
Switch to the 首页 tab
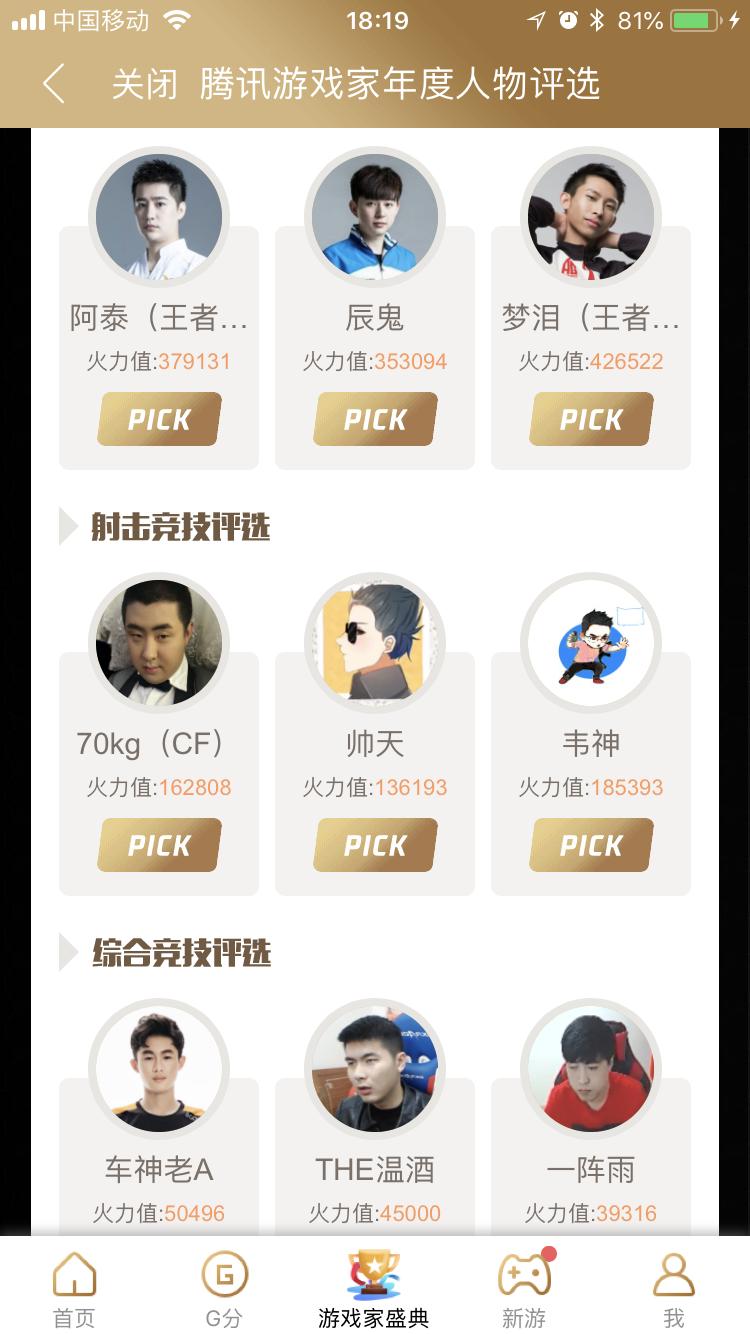pyautogui.click(x=75, y=1288)
